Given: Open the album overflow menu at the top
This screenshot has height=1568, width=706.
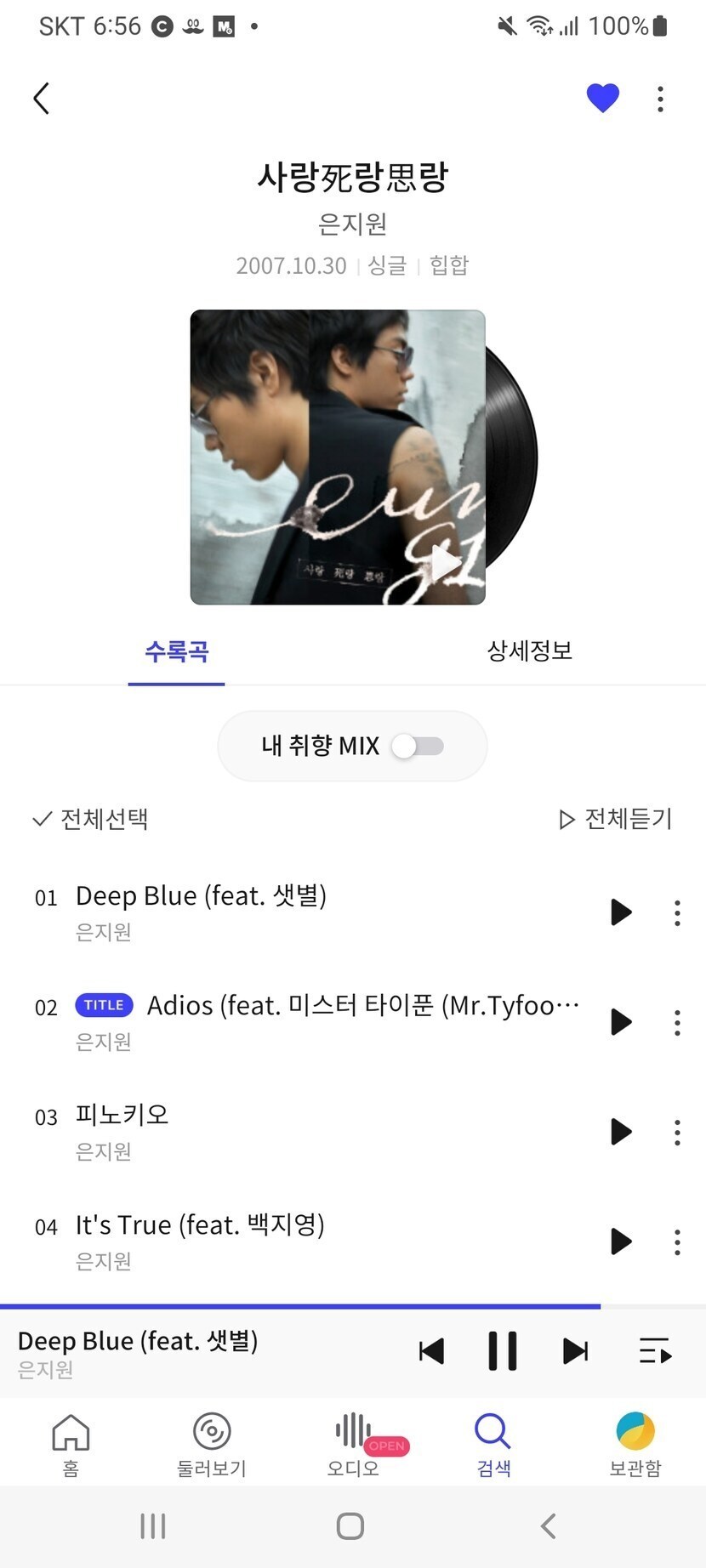Looking at the screenshot, I should pos(660,99).
